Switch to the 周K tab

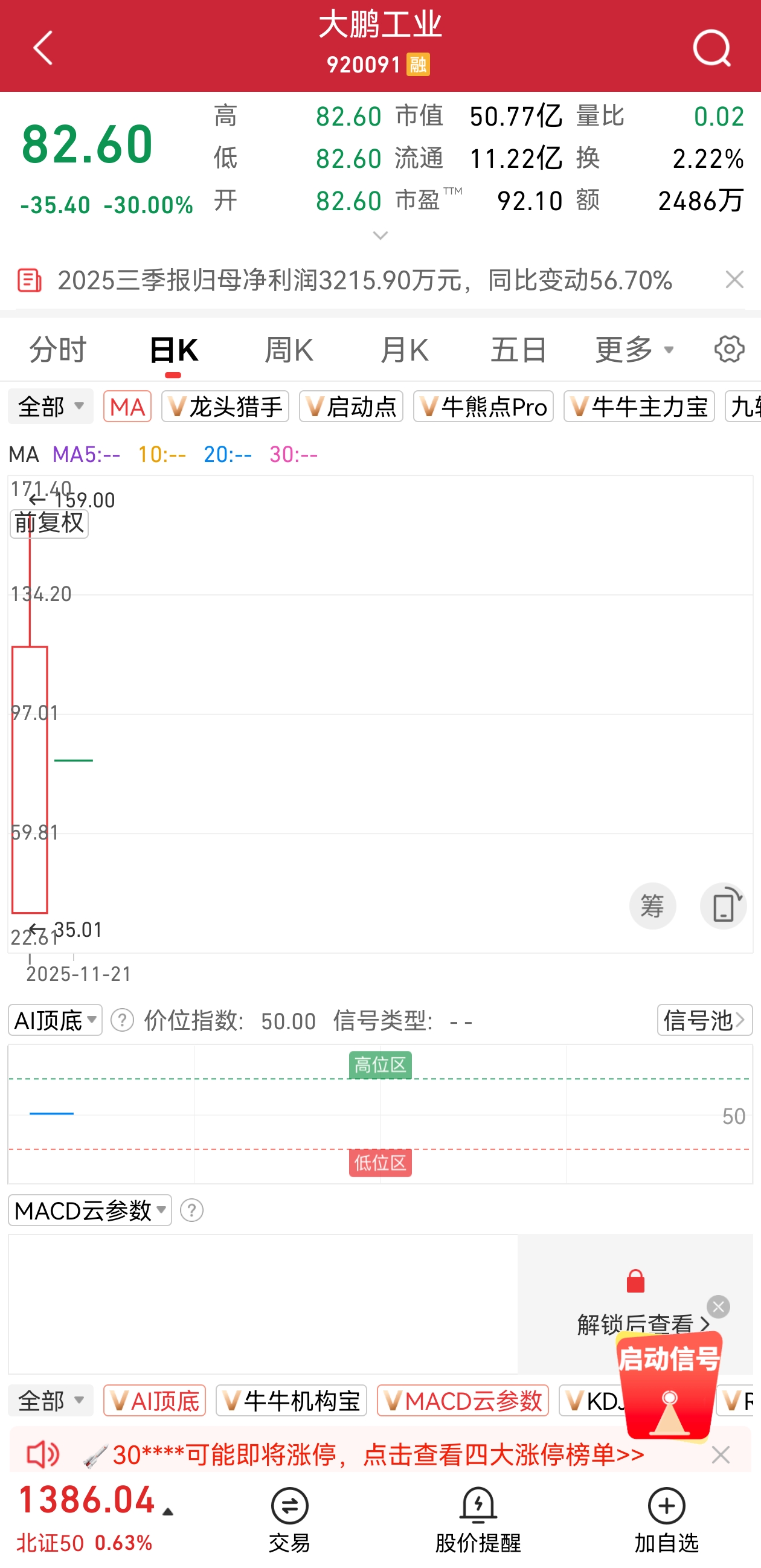point(289,349)
